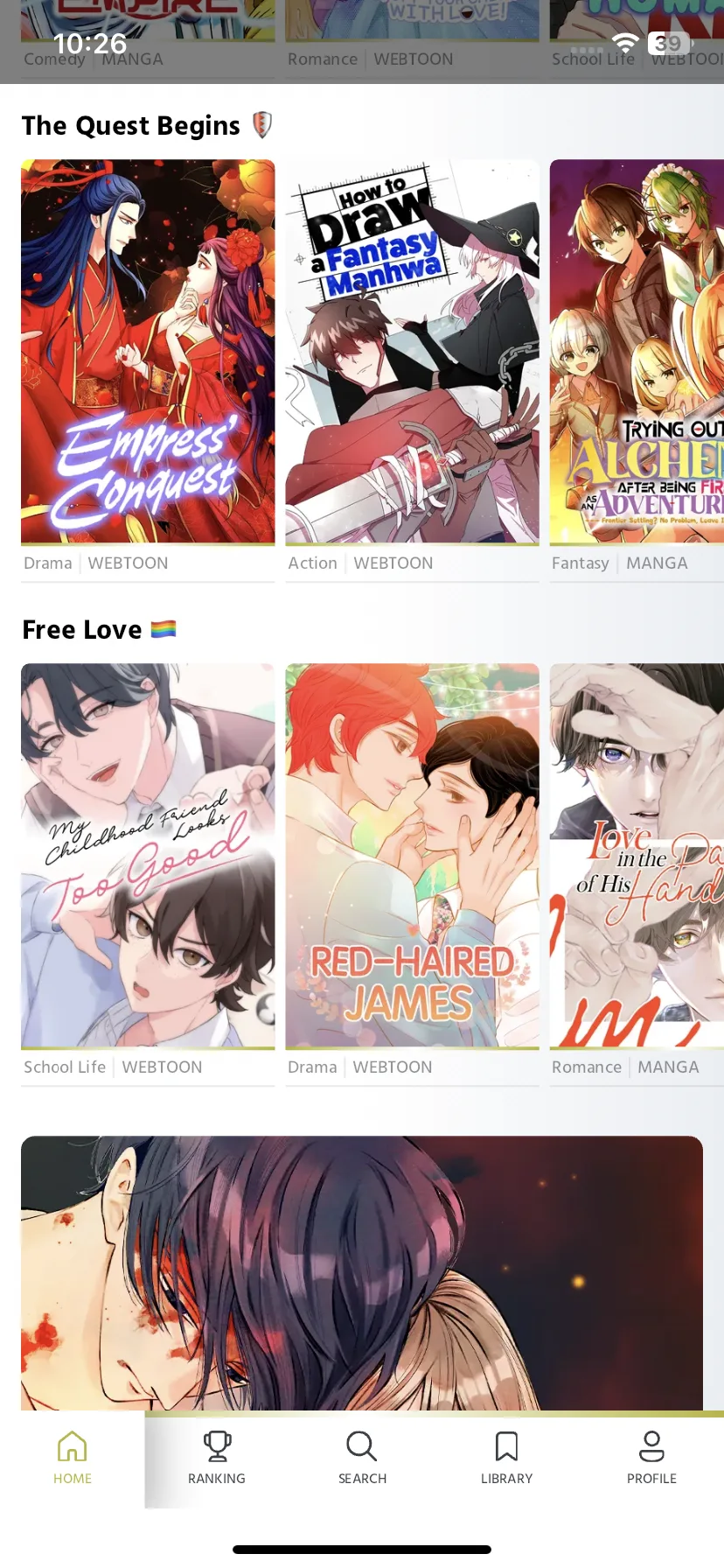The image size is (724, 1568).
Task: Open the large featured banner artwork
Action: click(362, 1273)
